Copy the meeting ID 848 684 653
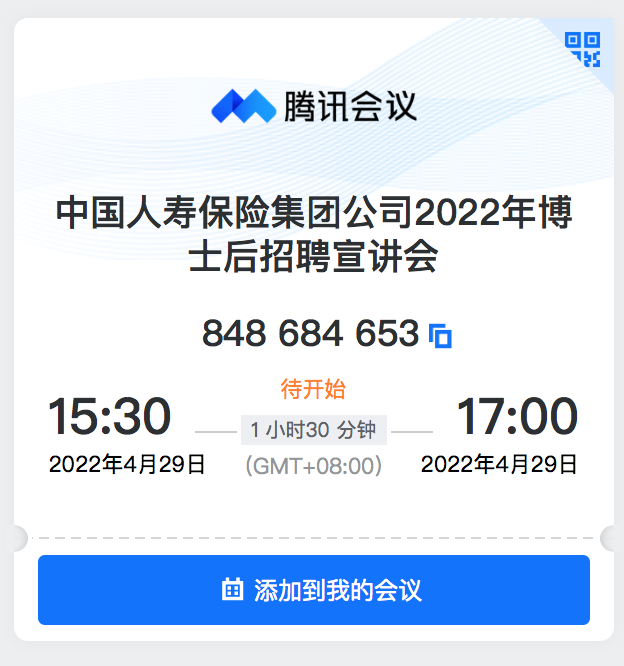 pos(440,335)
